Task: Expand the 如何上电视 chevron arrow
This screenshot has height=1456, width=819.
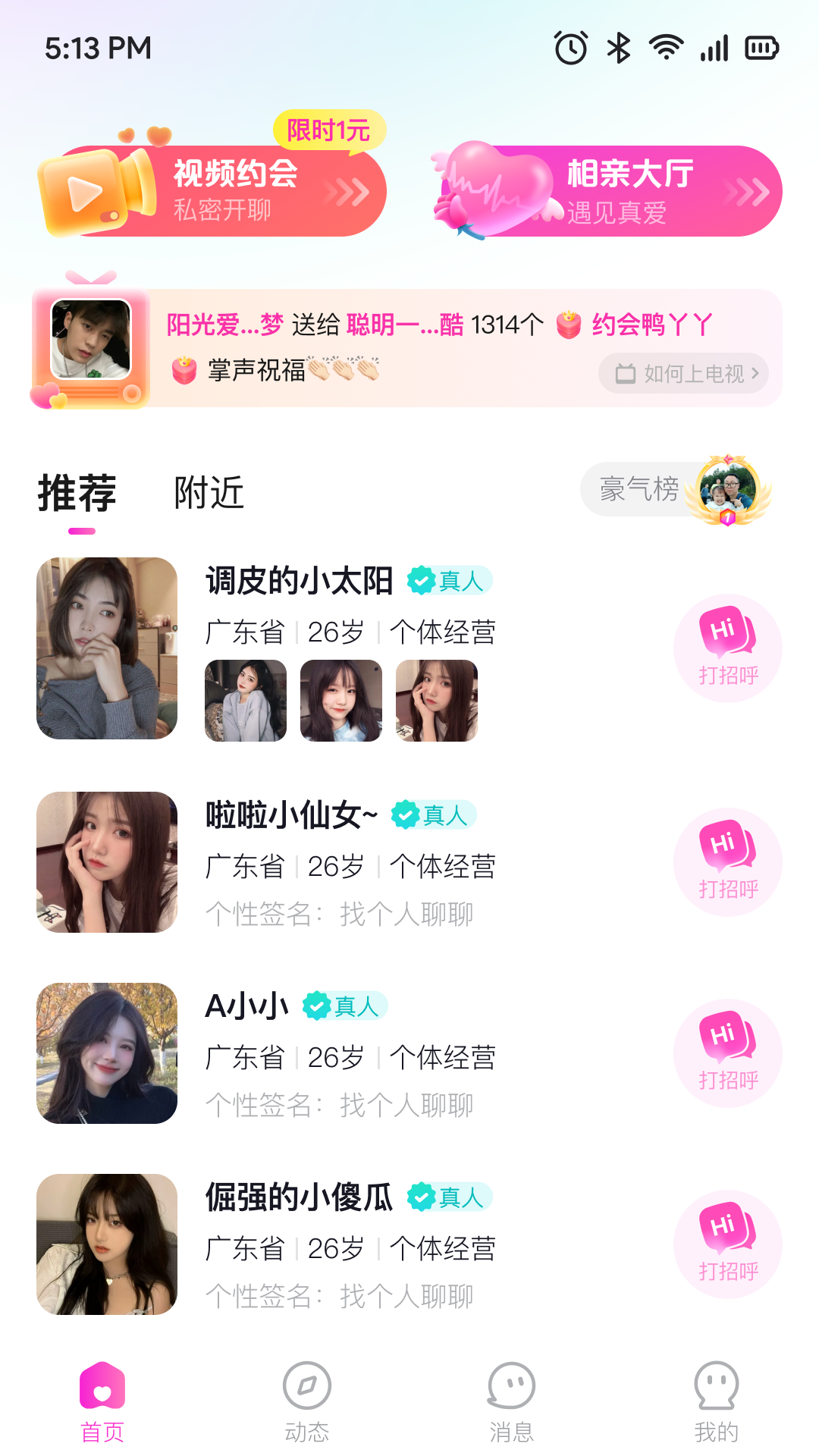Action: point(755,373)
